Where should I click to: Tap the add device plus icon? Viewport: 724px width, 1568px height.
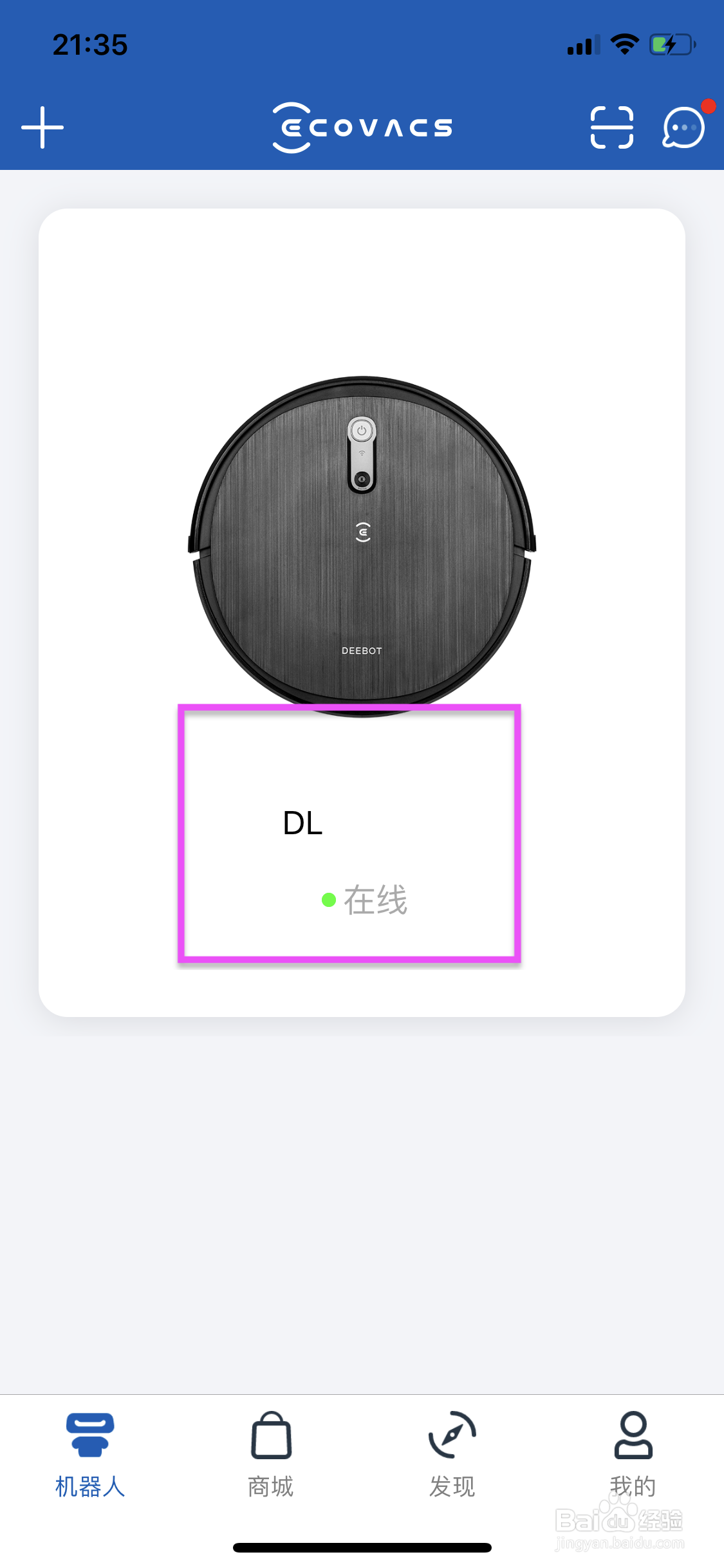[41, 127]
